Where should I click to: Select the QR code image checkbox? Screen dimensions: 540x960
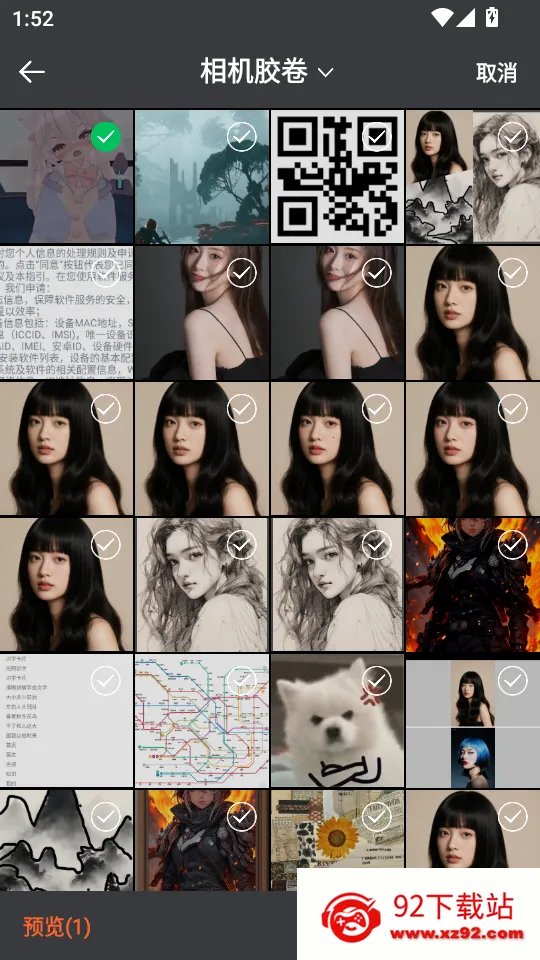click(377, 137)
